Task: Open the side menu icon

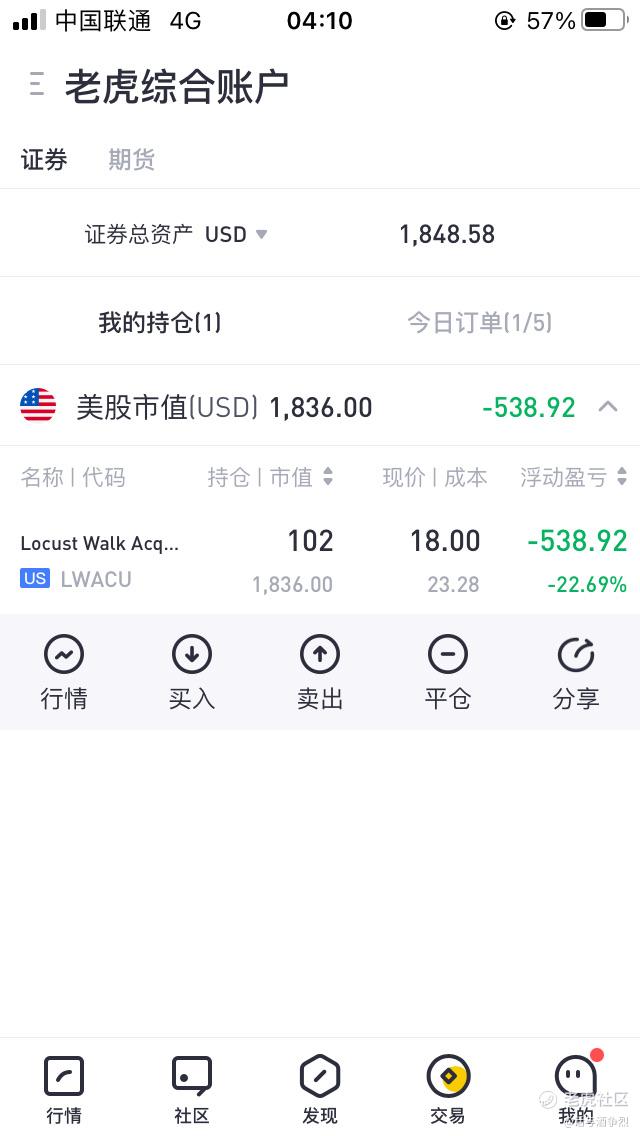Action: pos(37,85)
